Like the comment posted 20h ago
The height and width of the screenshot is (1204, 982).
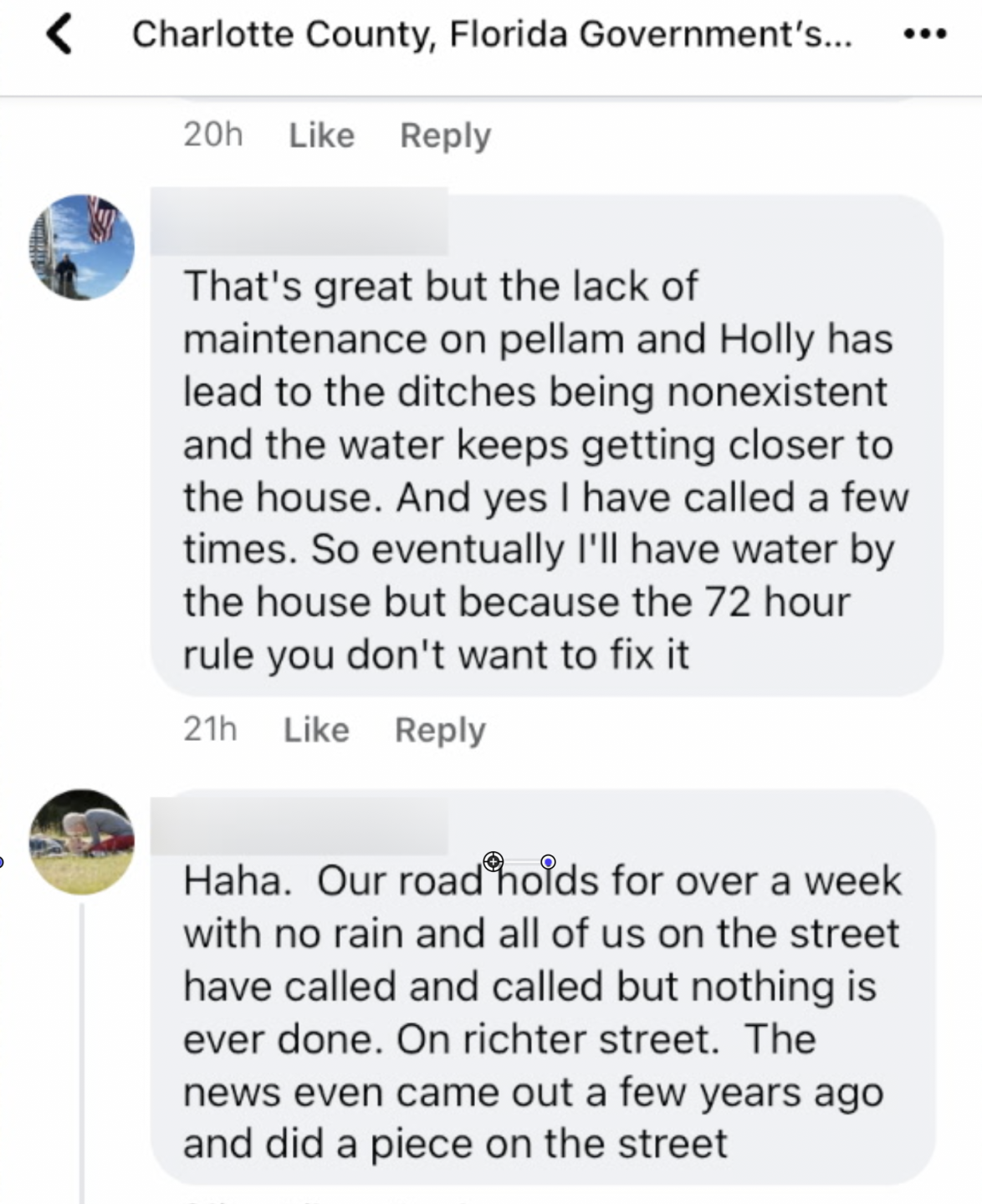[x=321, y=135]
